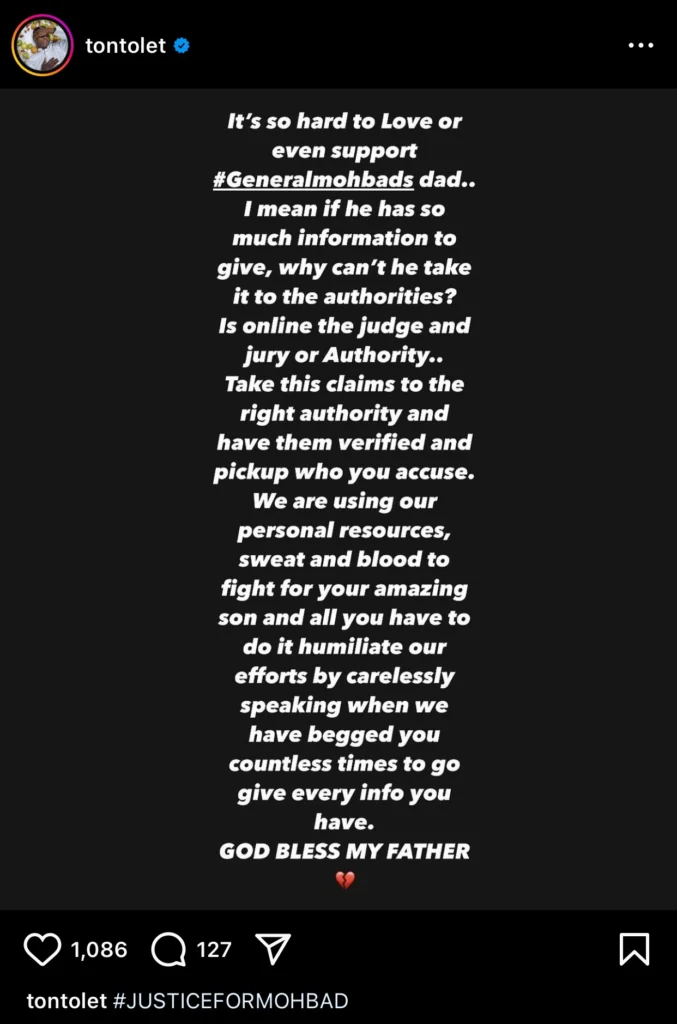Like this post with the heart

tap(42, 949)
